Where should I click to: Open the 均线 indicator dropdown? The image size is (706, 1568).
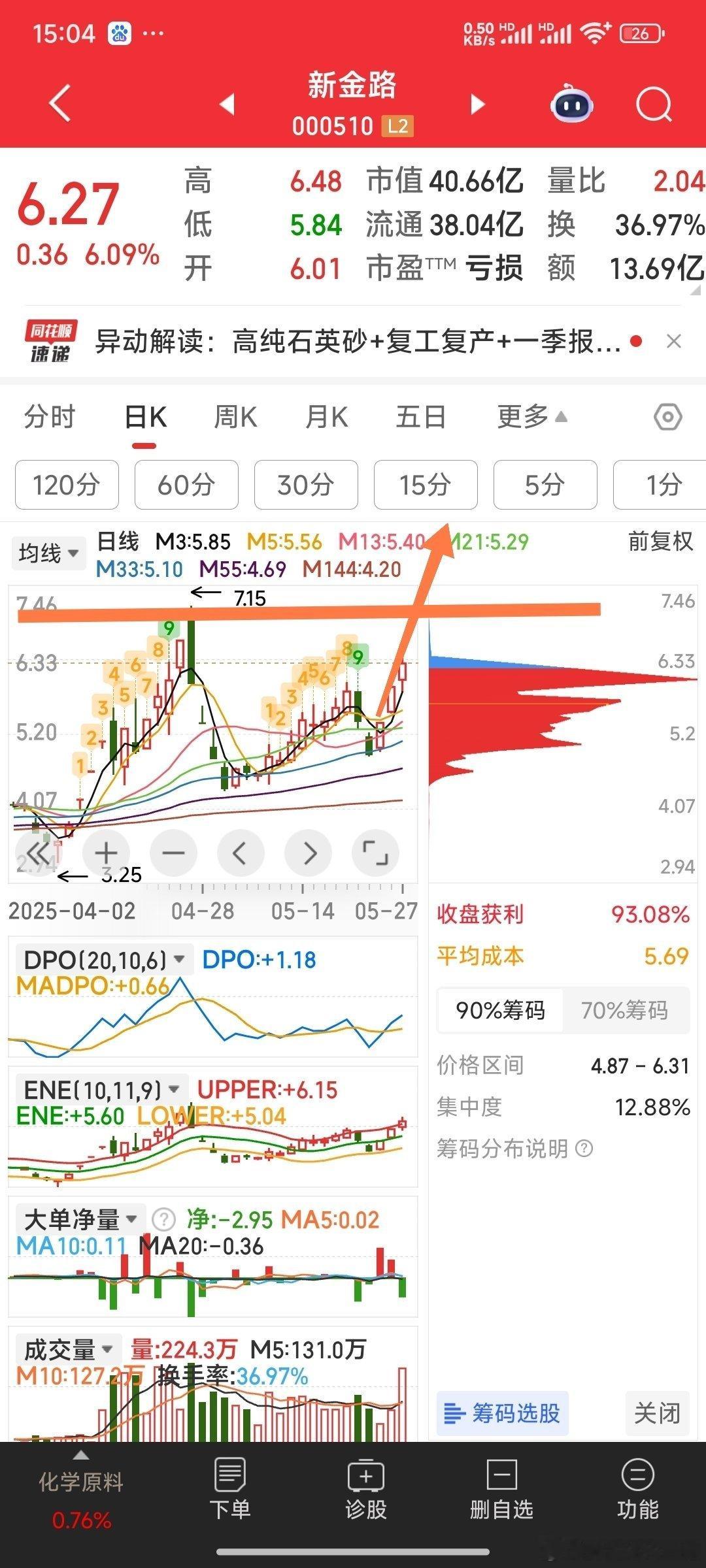click(x=48, y=553)
